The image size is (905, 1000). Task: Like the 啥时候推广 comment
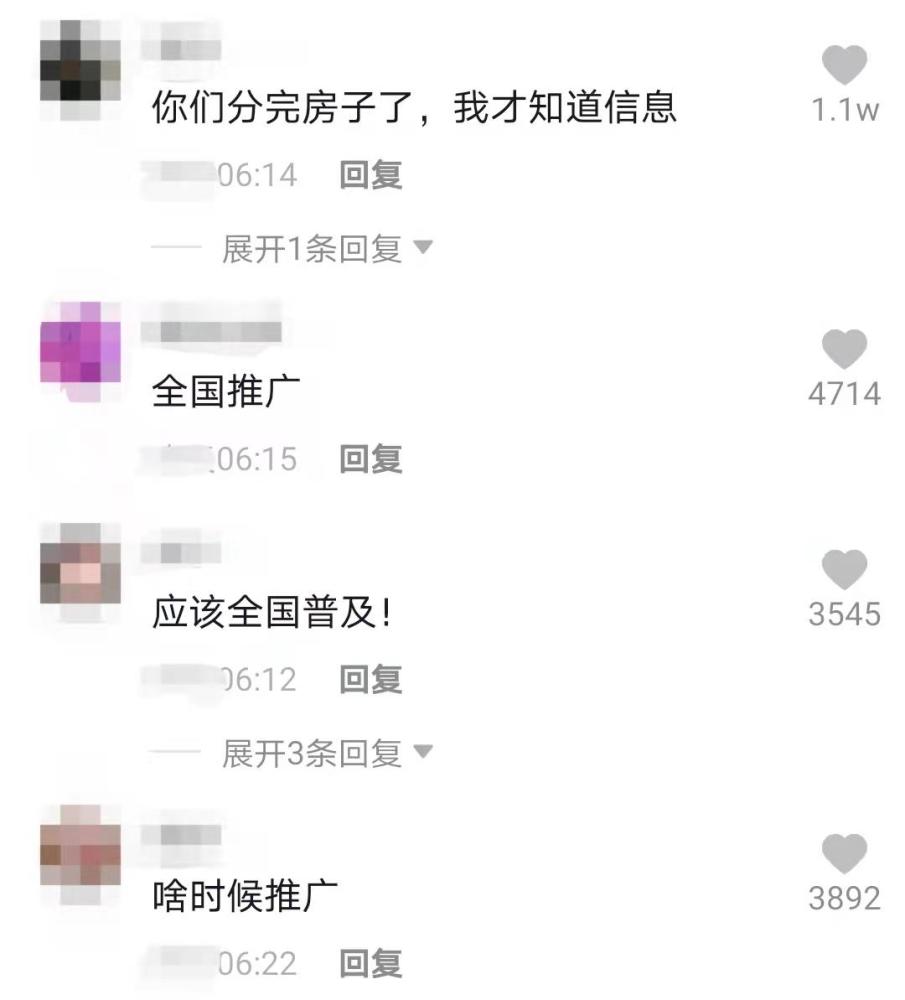pyautogui.click(x=845, y=855)
